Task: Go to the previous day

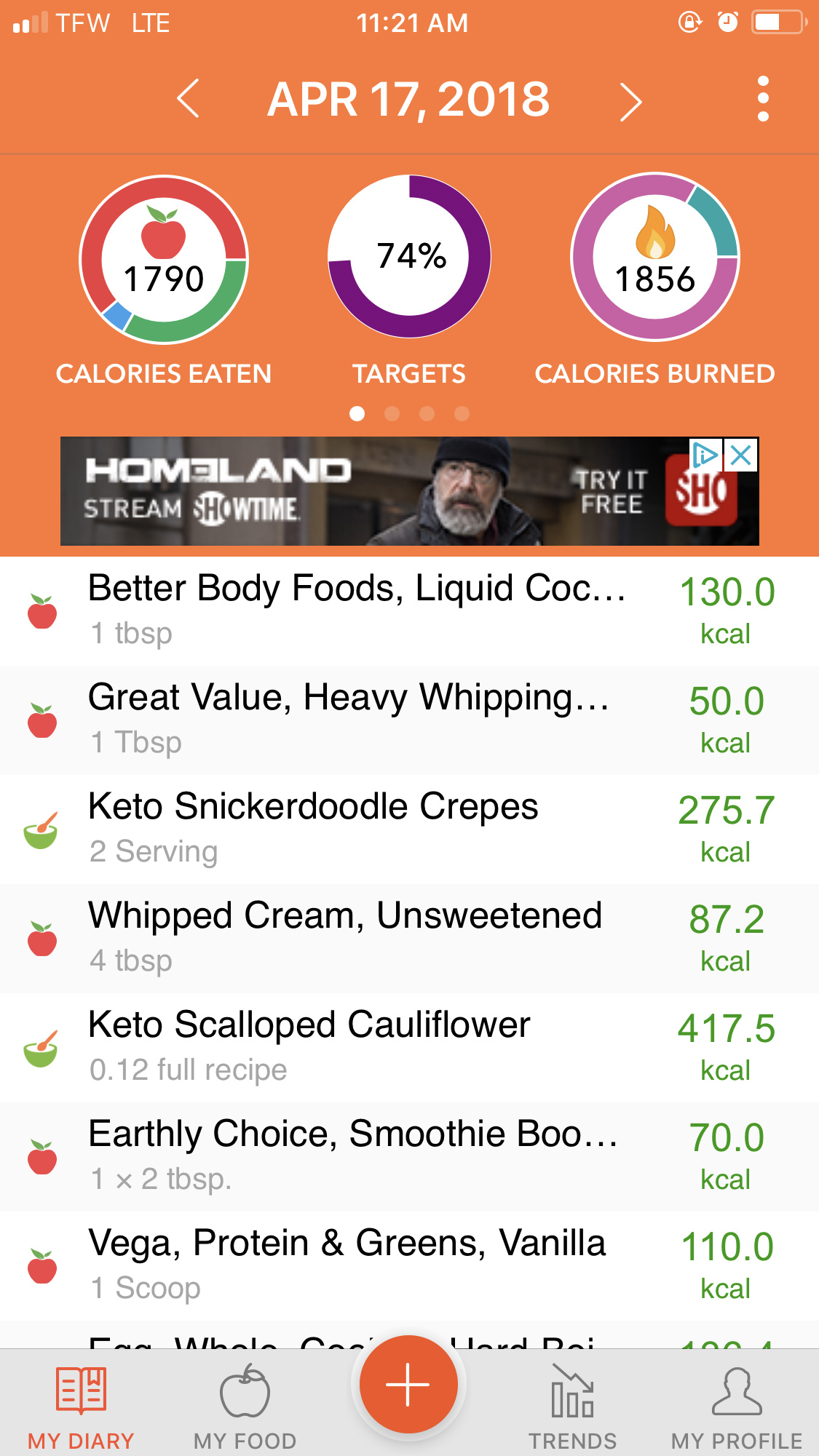Action: pos(189,99)
